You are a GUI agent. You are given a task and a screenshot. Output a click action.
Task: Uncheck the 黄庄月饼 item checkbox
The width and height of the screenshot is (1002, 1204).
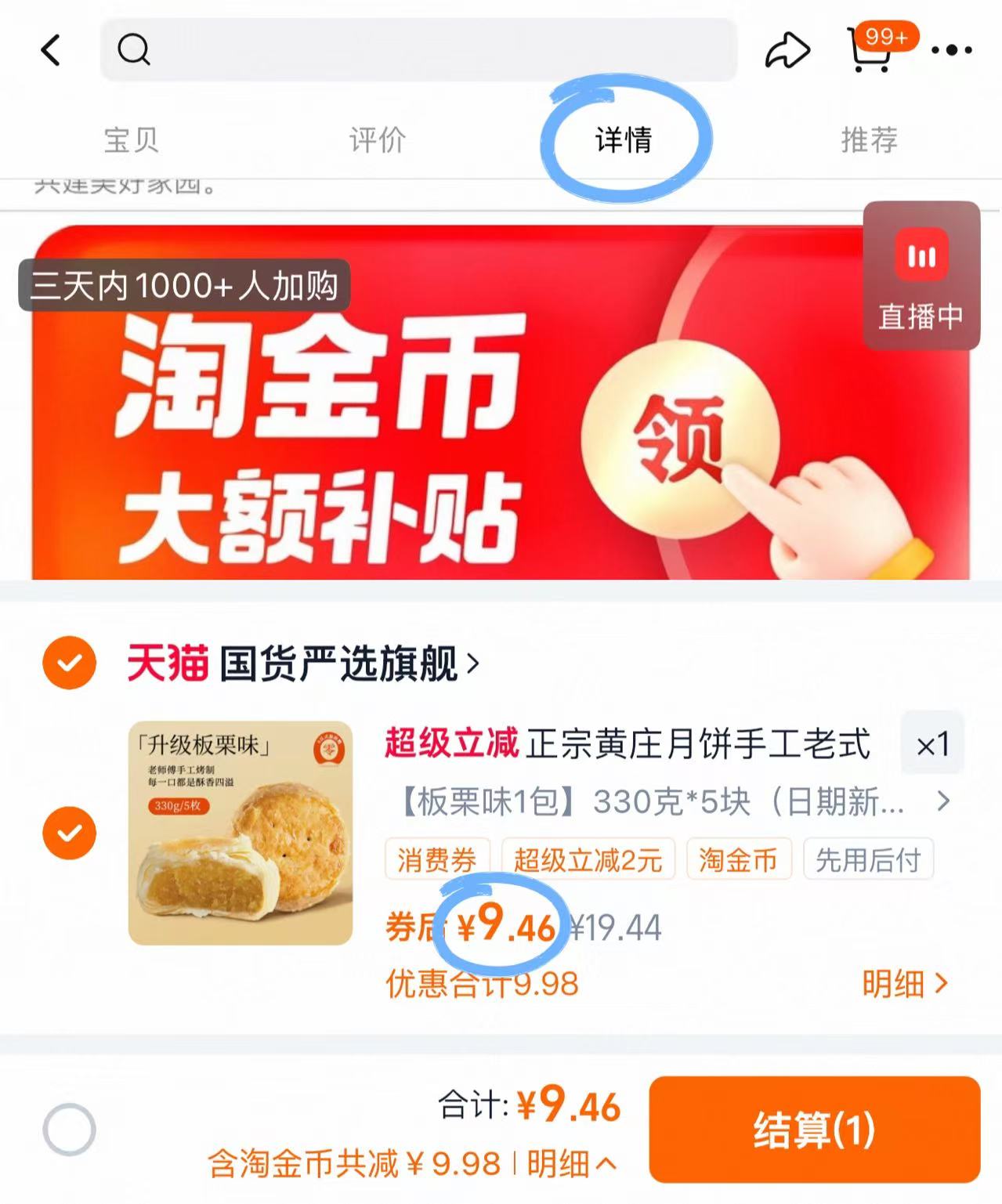click(x=70, y=832)
